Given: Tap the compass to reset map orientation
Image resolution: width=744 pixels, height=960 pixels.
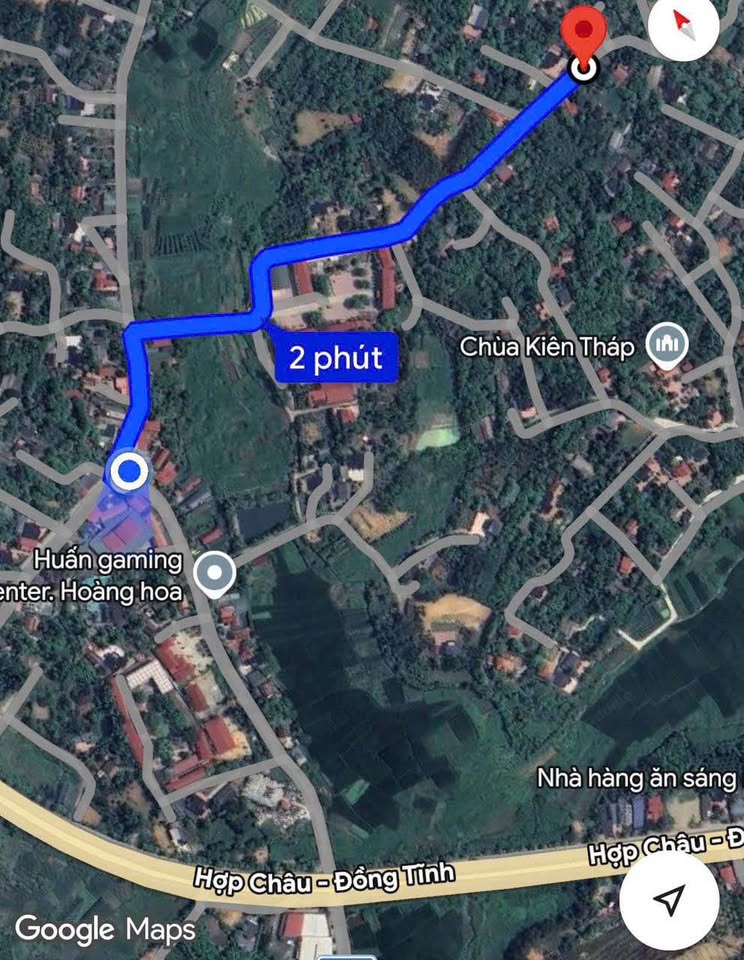Looking at the screenshot, I should pos(684,24).
